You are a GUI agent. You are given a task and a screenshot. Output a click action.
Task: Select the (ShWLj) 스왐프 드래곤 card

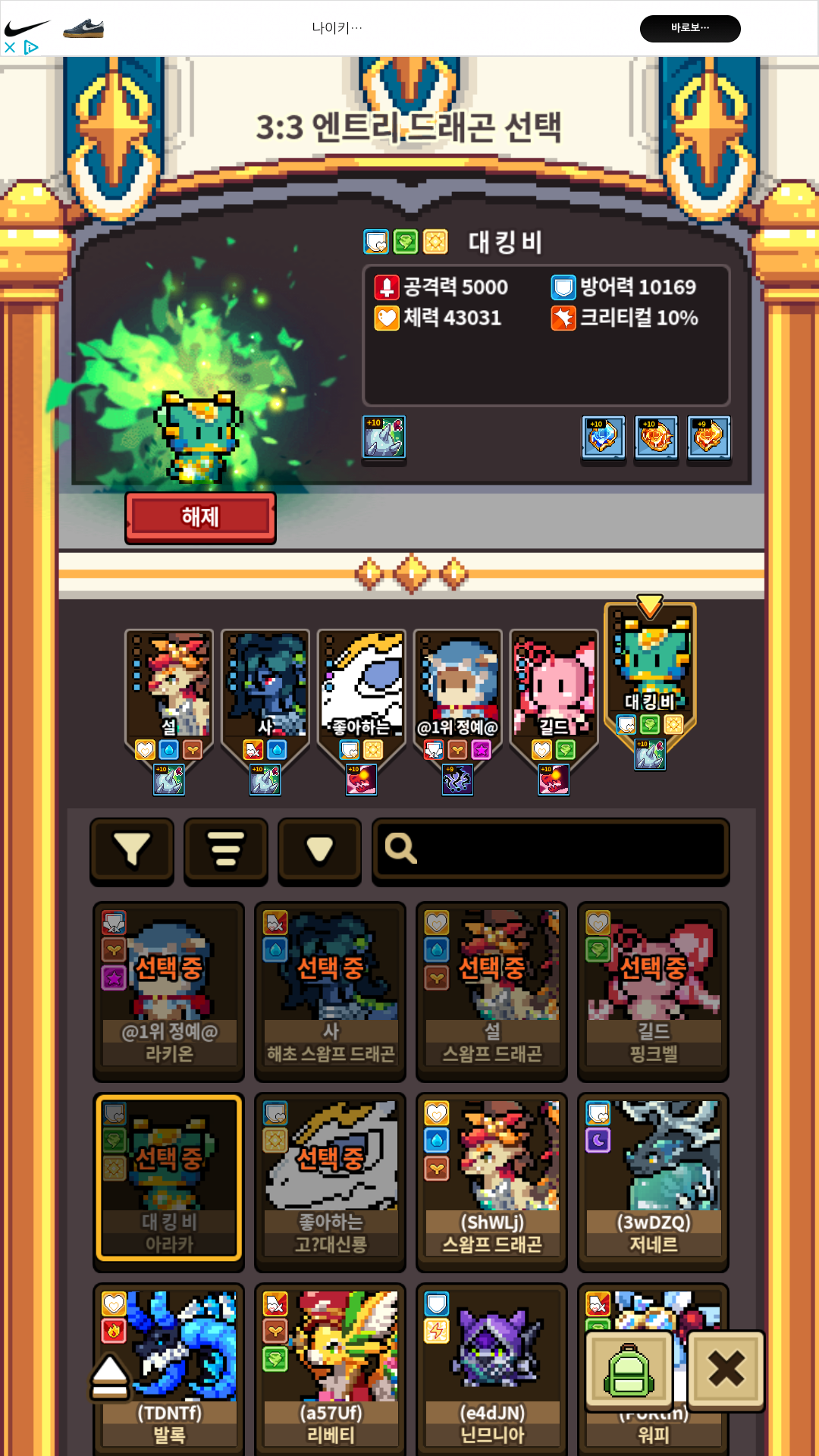click(491, 1181)
